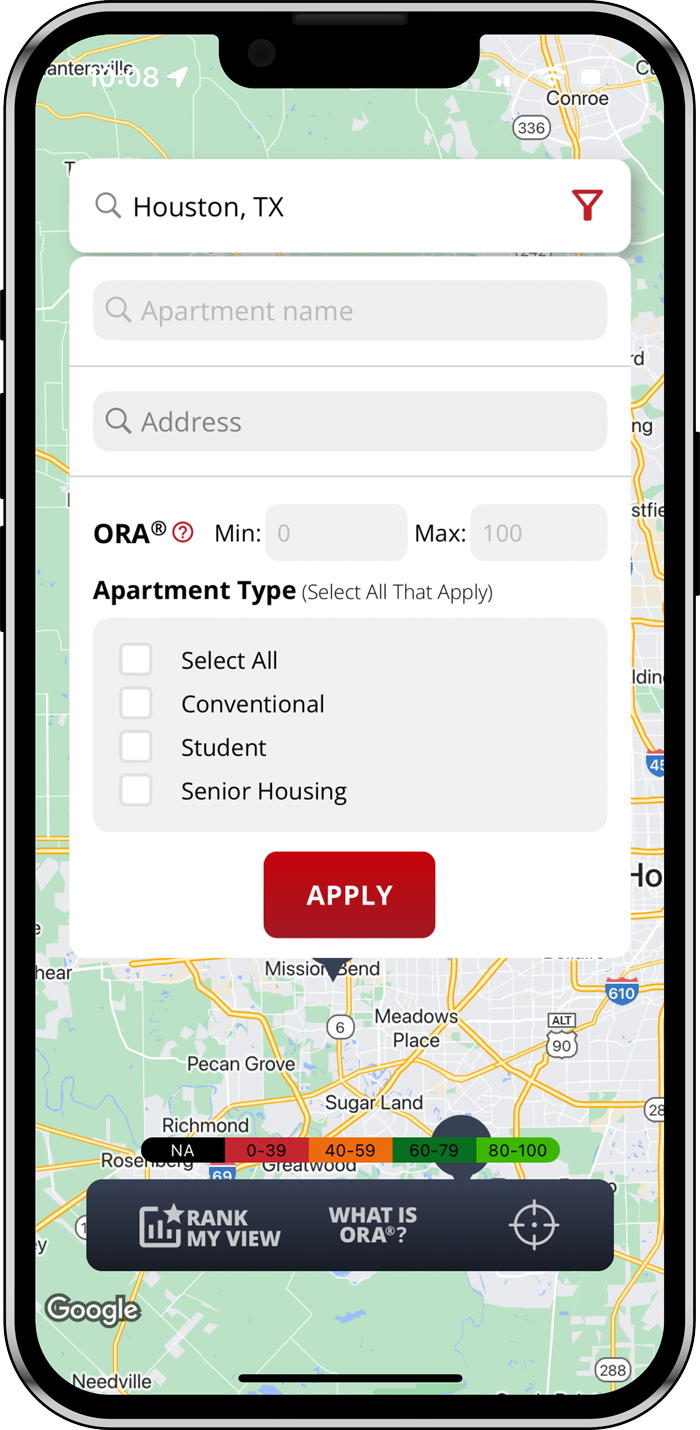
Task: Toggle the red filter funnel icon
Action: [587, 206]
